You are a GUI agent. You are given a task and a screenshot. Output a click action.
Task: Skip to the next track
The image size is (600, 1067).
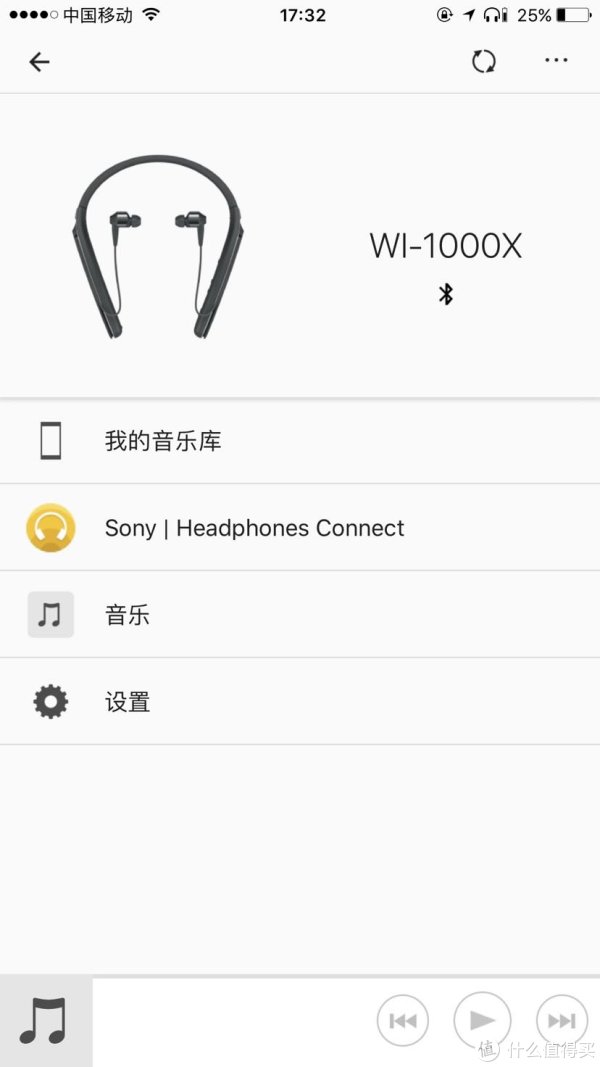tap(562, 1021)
